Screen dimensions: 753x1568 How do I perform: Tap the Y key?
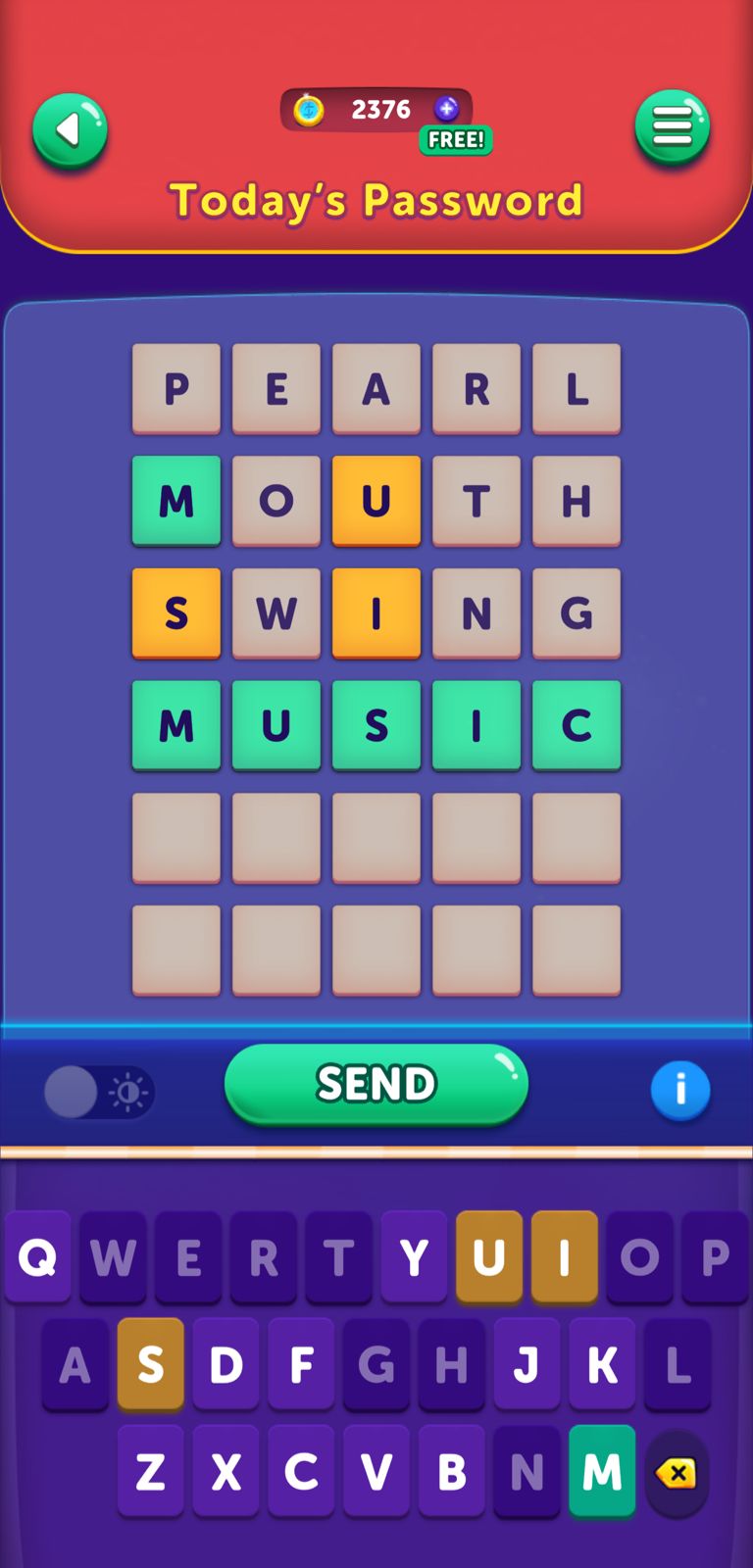[x=414, y=1256]
